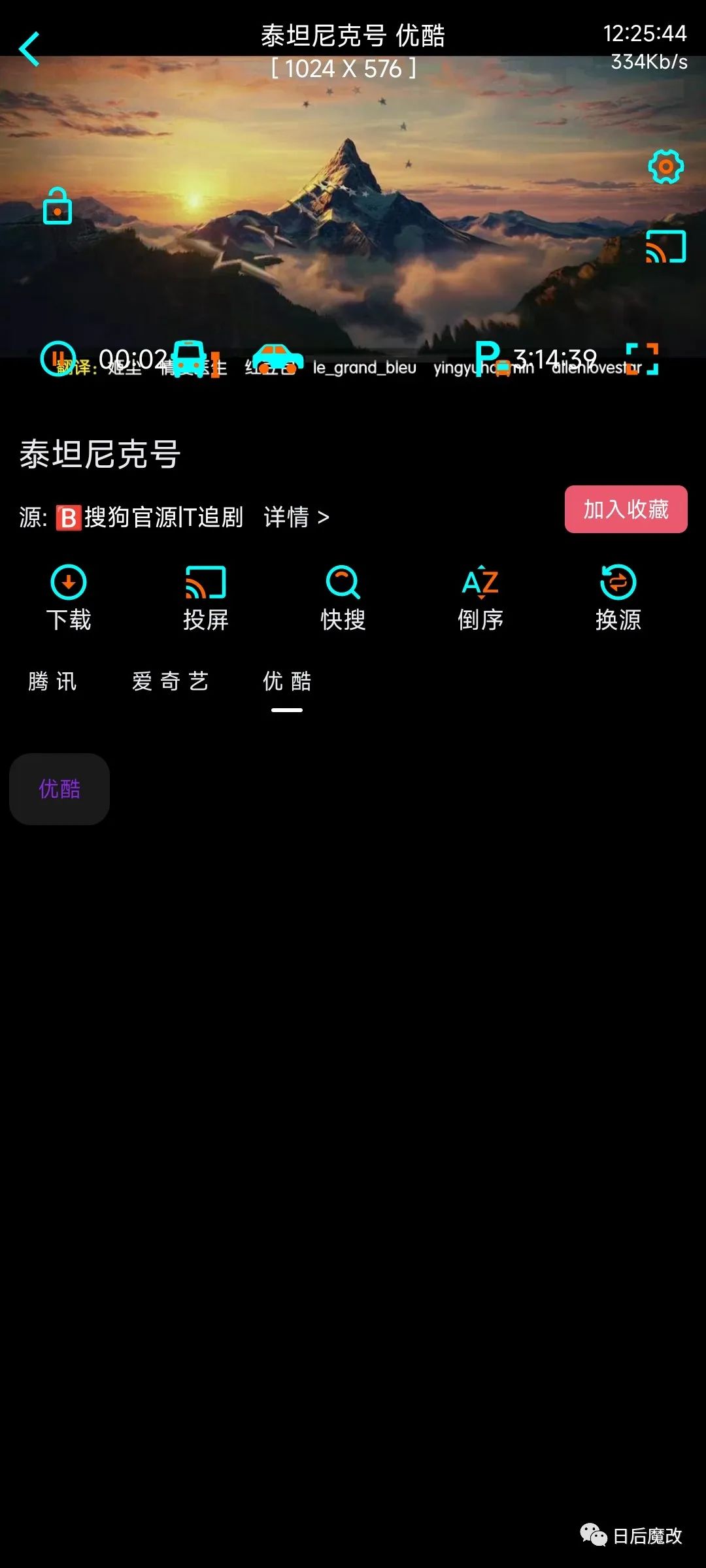Go back using the top-left arrow
Image resolution: width=706 pixels, height=1568 pixels.
coord(29,49)
